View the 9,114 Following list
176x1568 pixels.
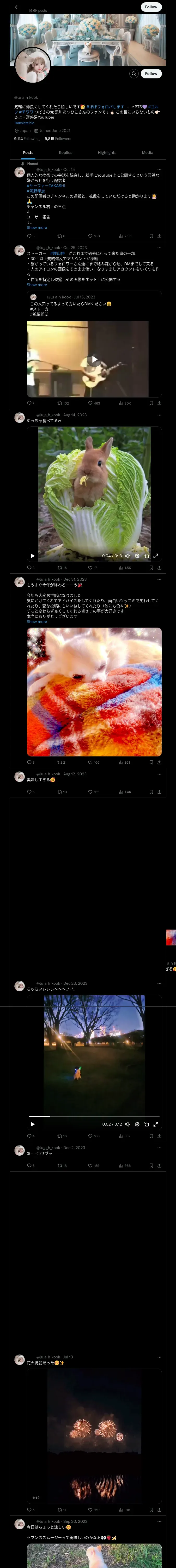pos(27,139)
